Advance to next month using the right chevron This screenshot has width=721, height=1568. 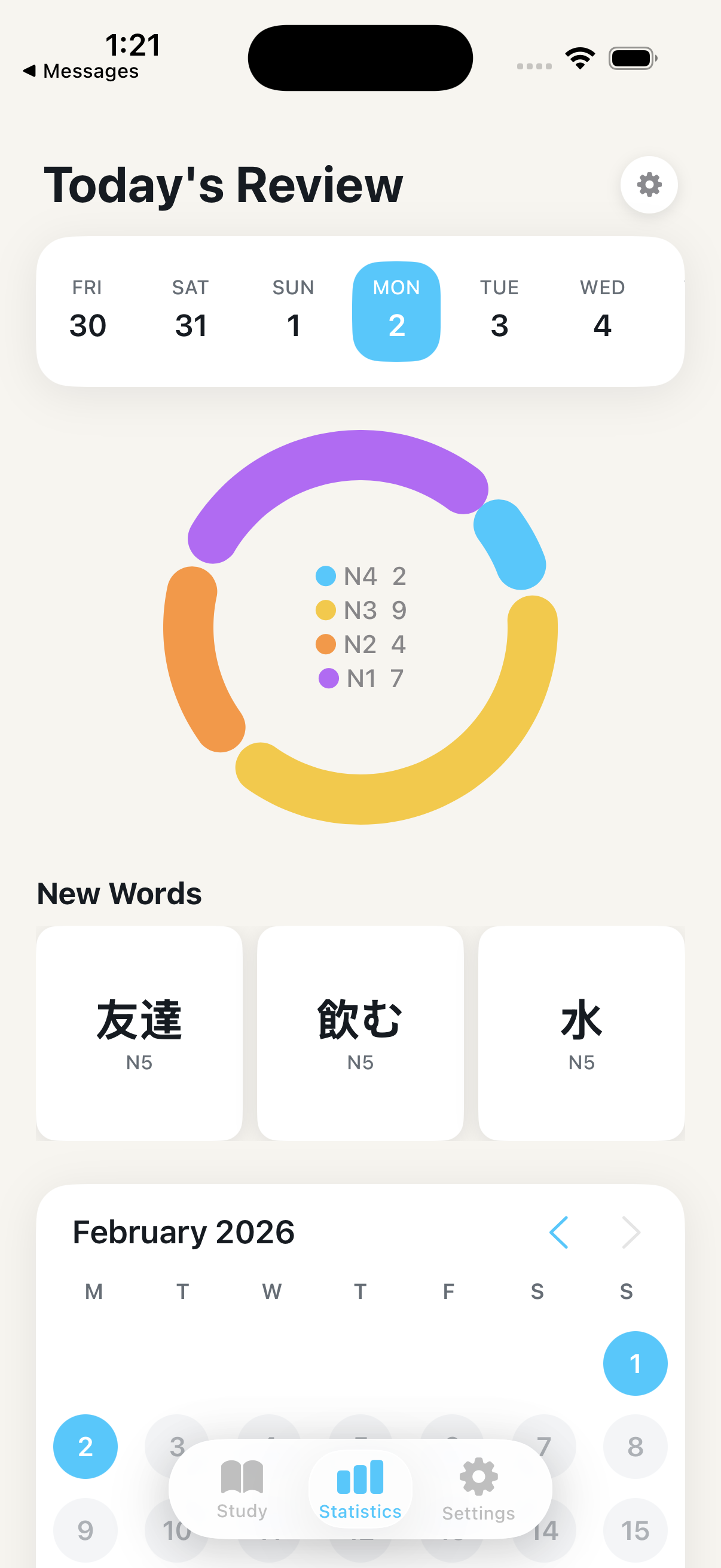point(631,1231)
